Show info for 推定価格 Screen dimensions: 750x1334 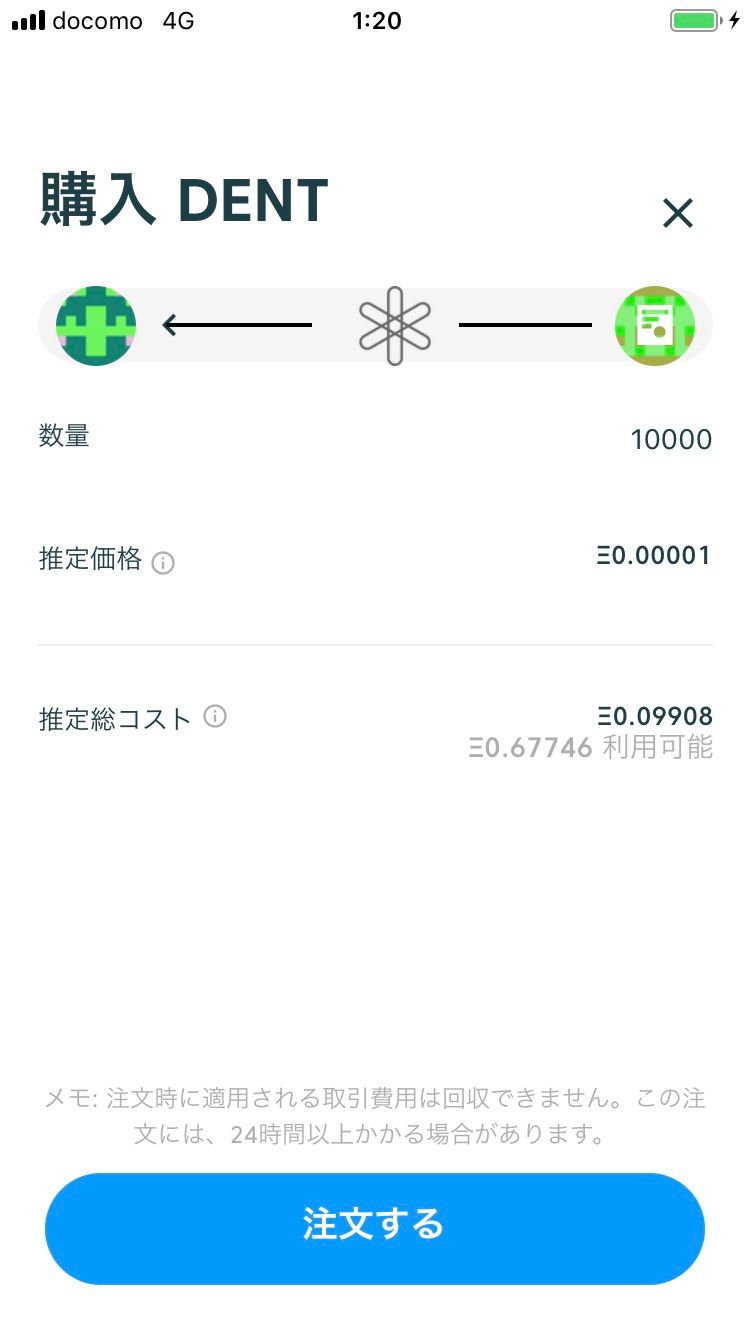point(163,563)
